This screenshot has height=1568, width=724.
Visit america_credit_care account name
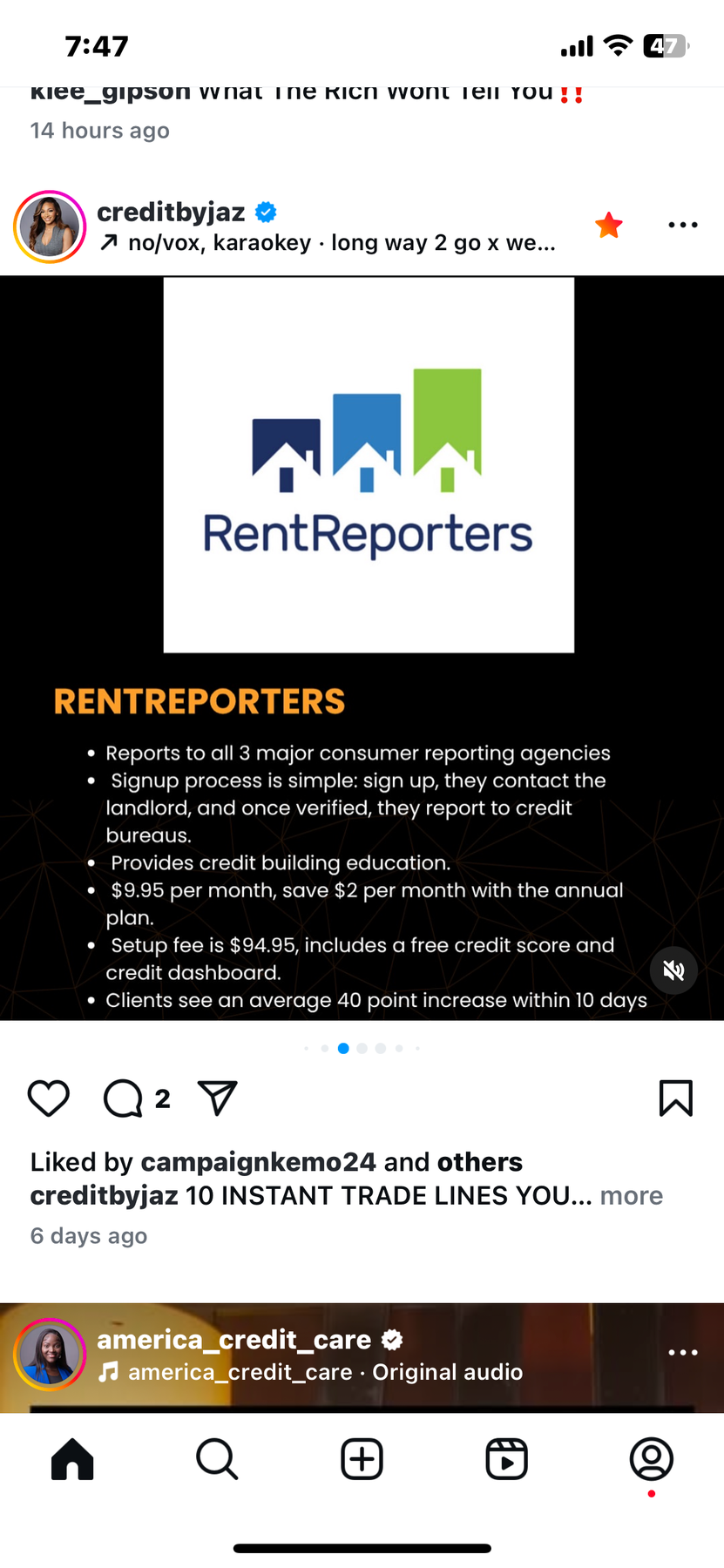coord(237,1339)
